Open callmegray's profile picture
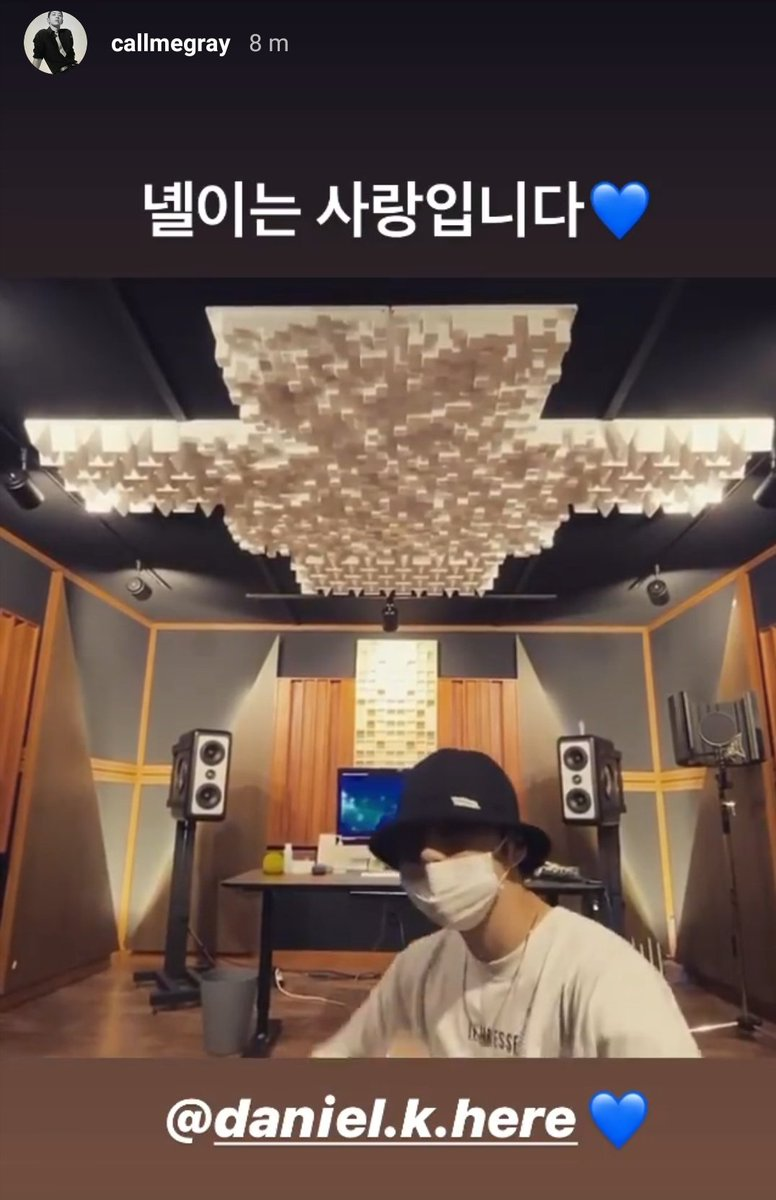This screenshot has width=776, height=1200. (x=55, y=43)
